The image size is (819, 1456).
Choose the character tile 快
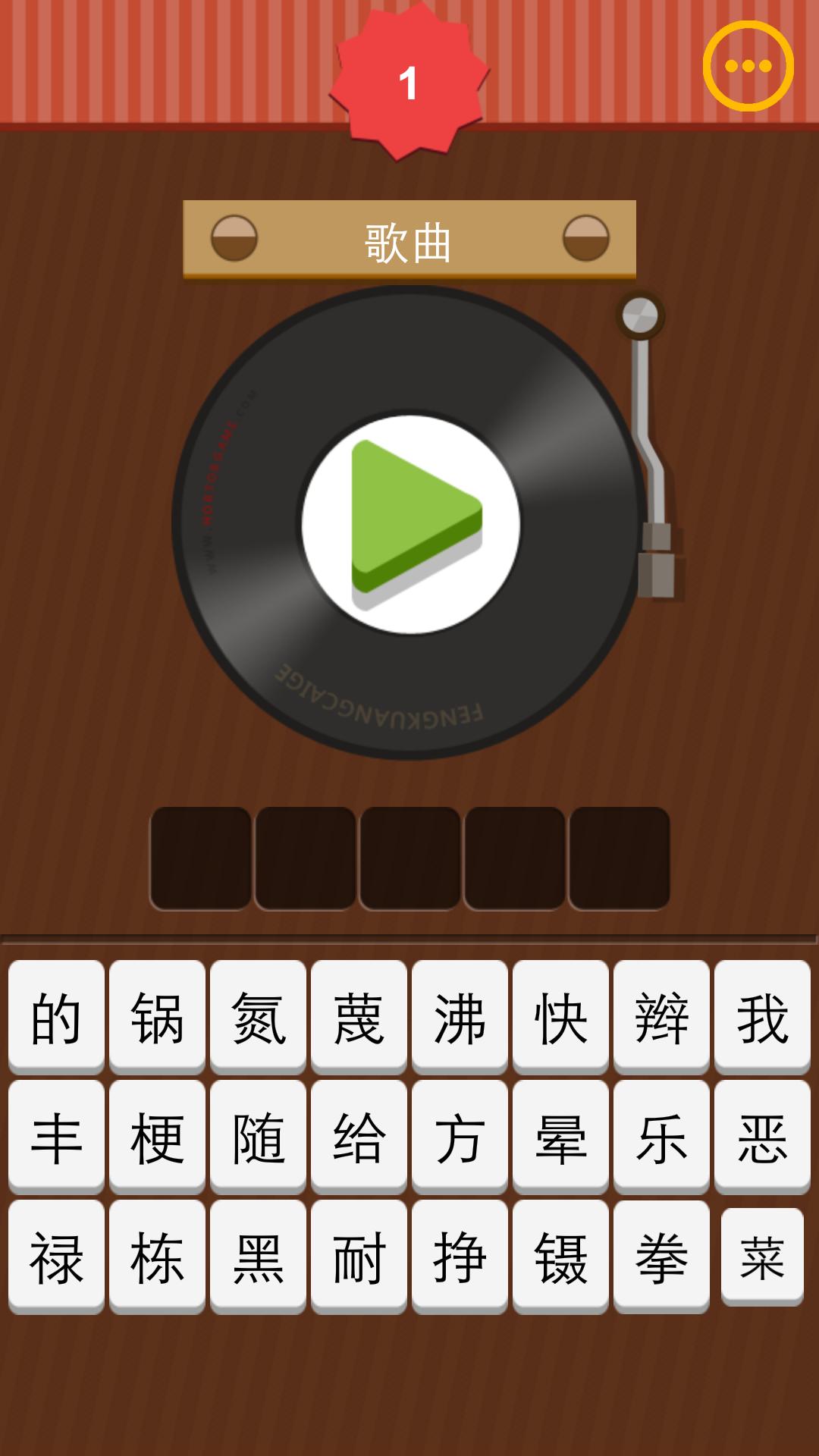[560, 1016]
